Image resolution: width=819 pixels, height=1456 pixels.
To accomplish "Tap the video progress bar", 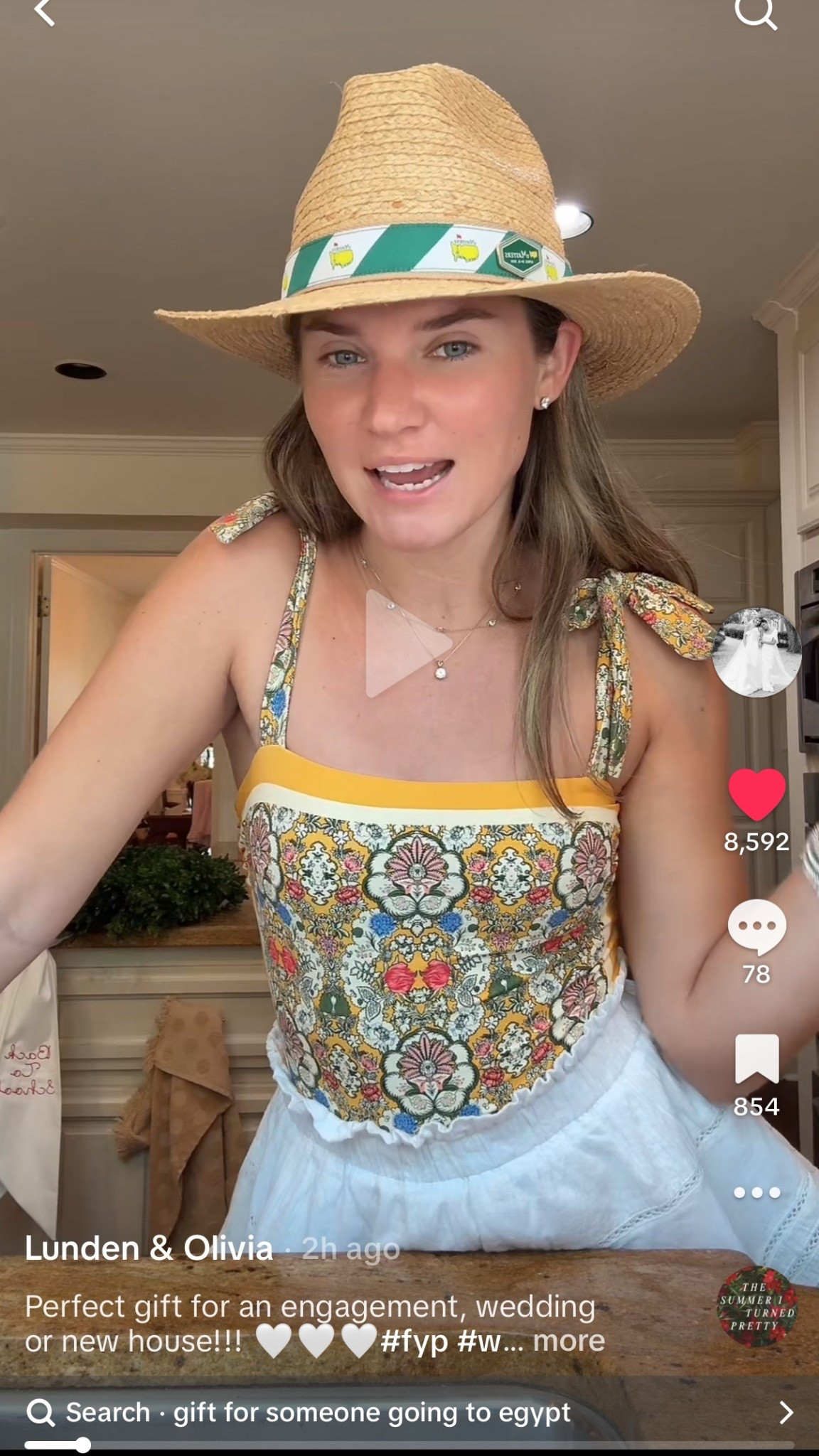I will [x=409, y=1445].
